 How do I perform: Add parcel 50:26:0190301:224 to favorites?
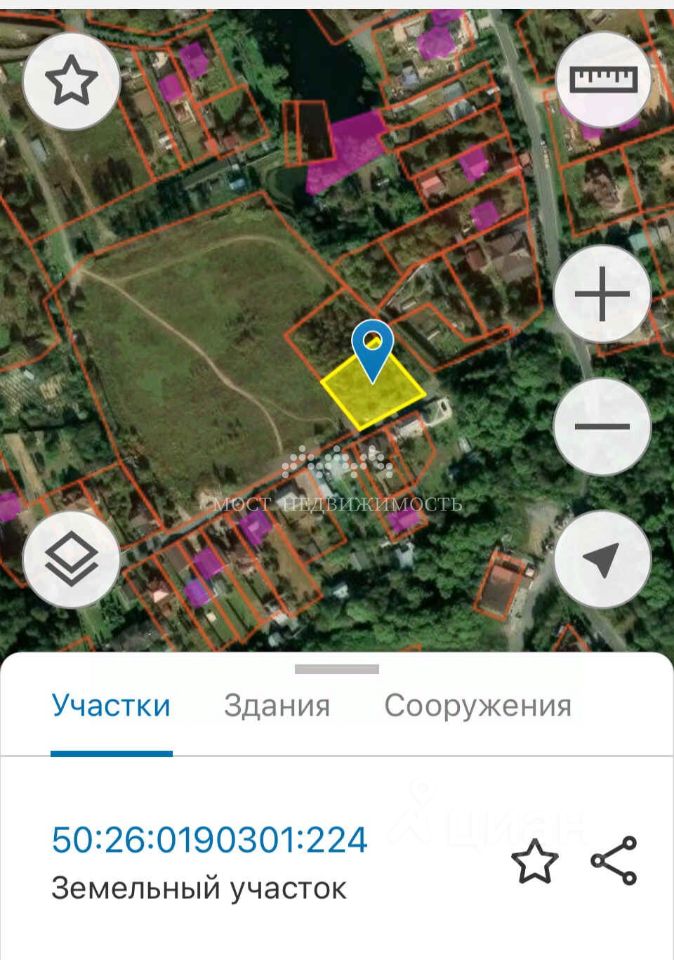(535, 861)
